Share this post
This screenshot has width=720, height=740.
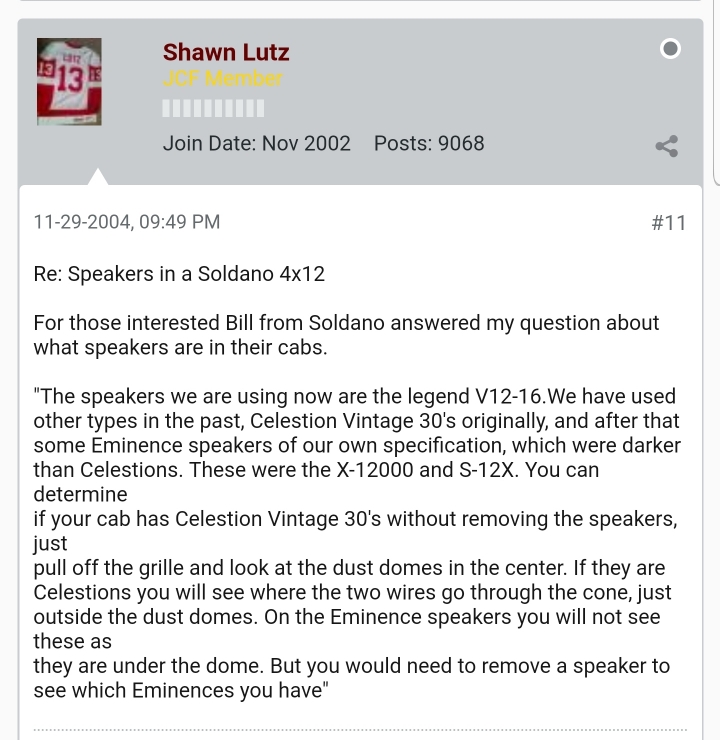click(667, 147)
